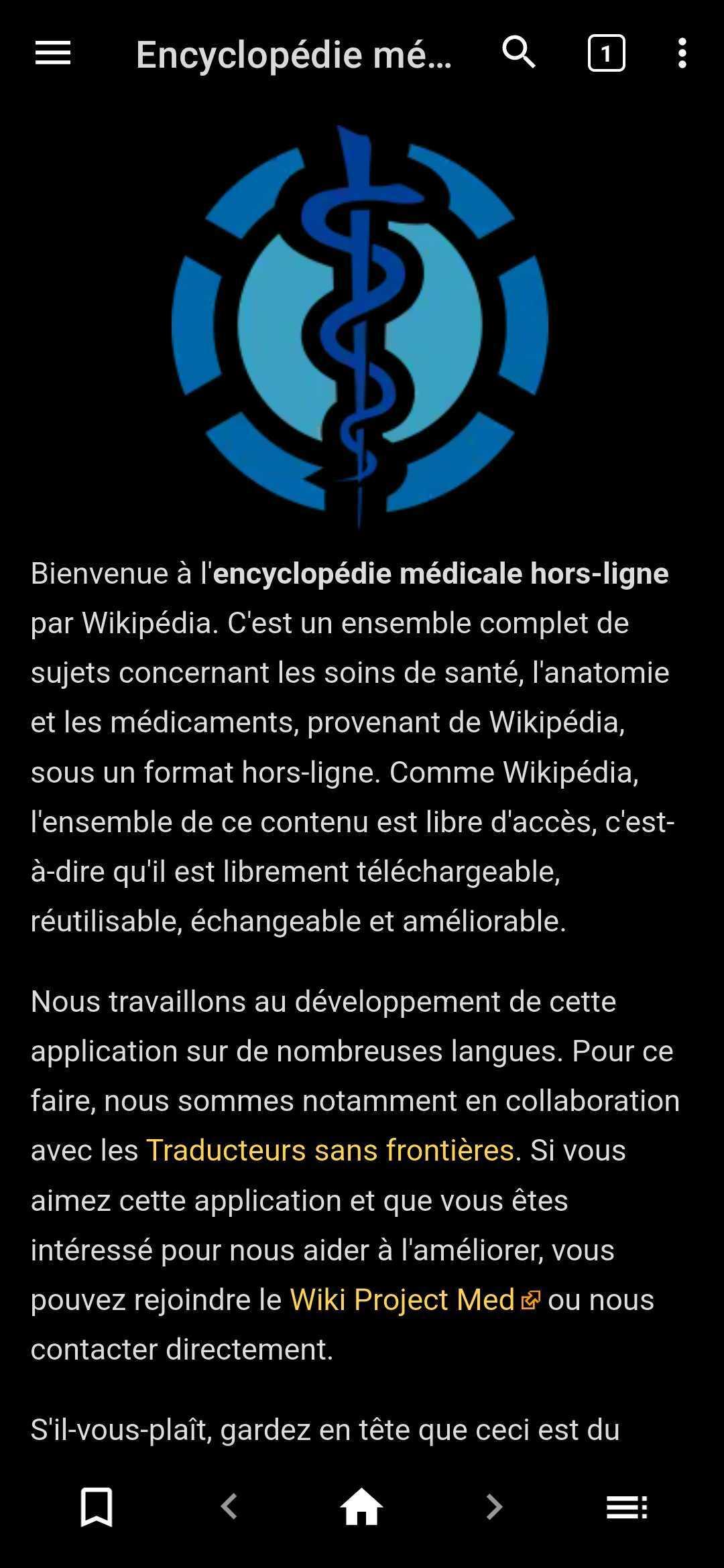
Task: Search the medical encyclopedia
Action: tap(519, 53)
